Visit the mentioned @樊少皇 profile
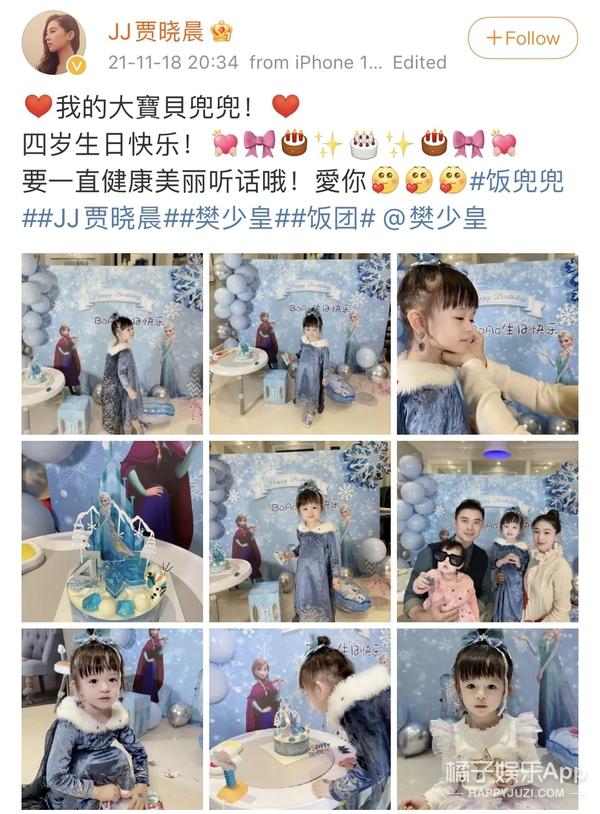This screenshot has height=814, width=600. coord(446,217)
